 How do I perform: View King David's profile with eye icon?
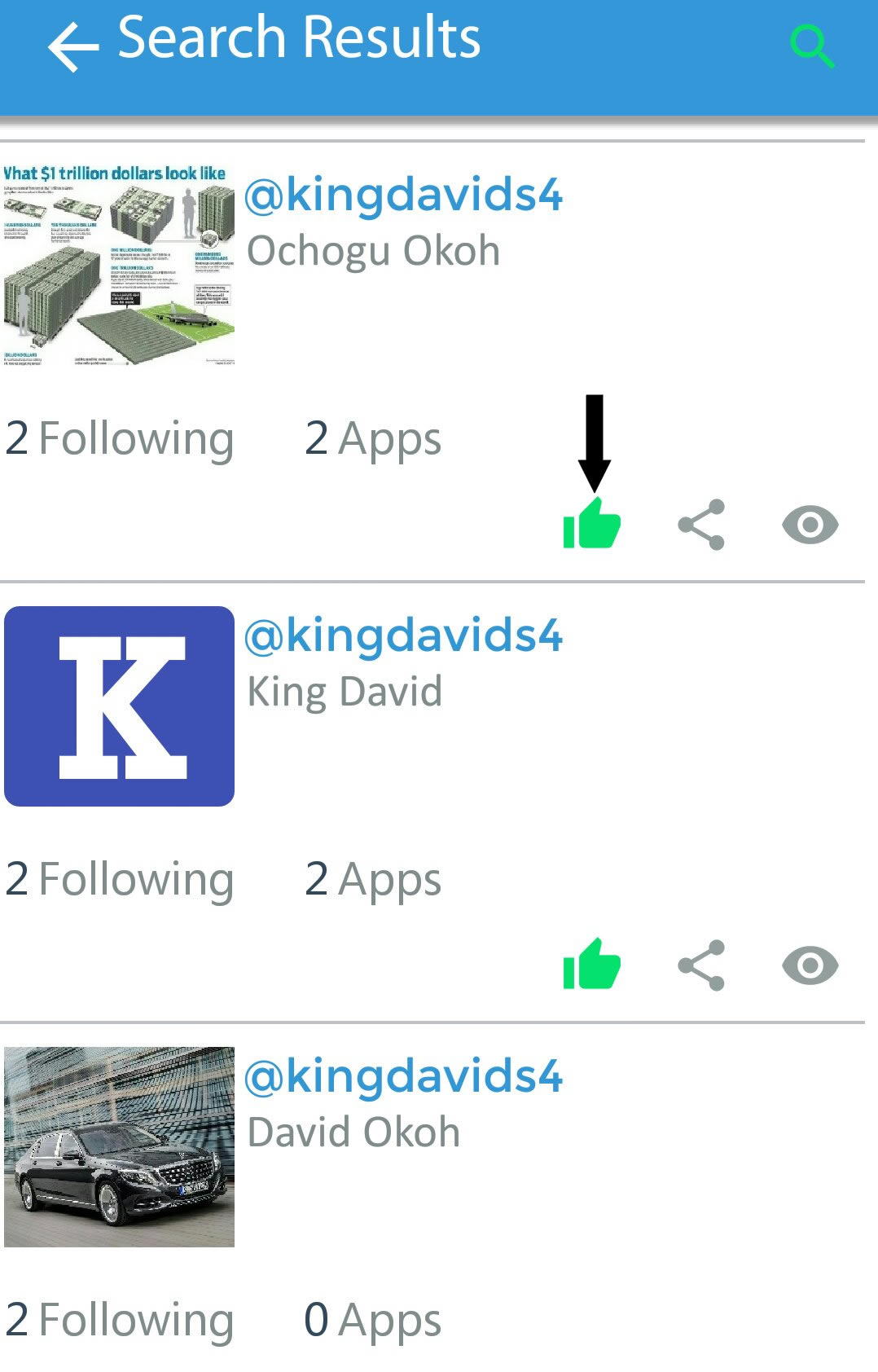(x=810, y=965)
